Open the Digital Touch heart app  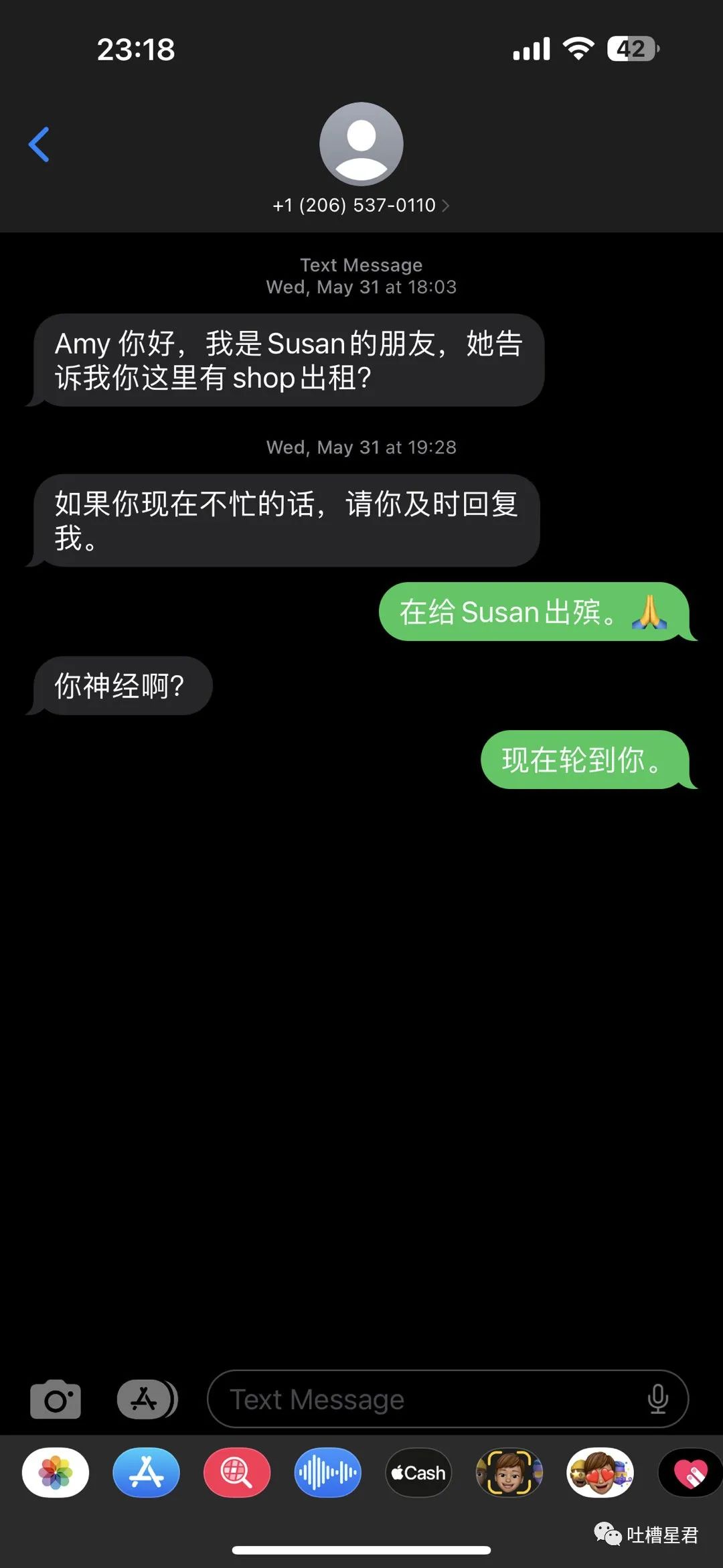pyautogui.click(x=690, y=1473)
